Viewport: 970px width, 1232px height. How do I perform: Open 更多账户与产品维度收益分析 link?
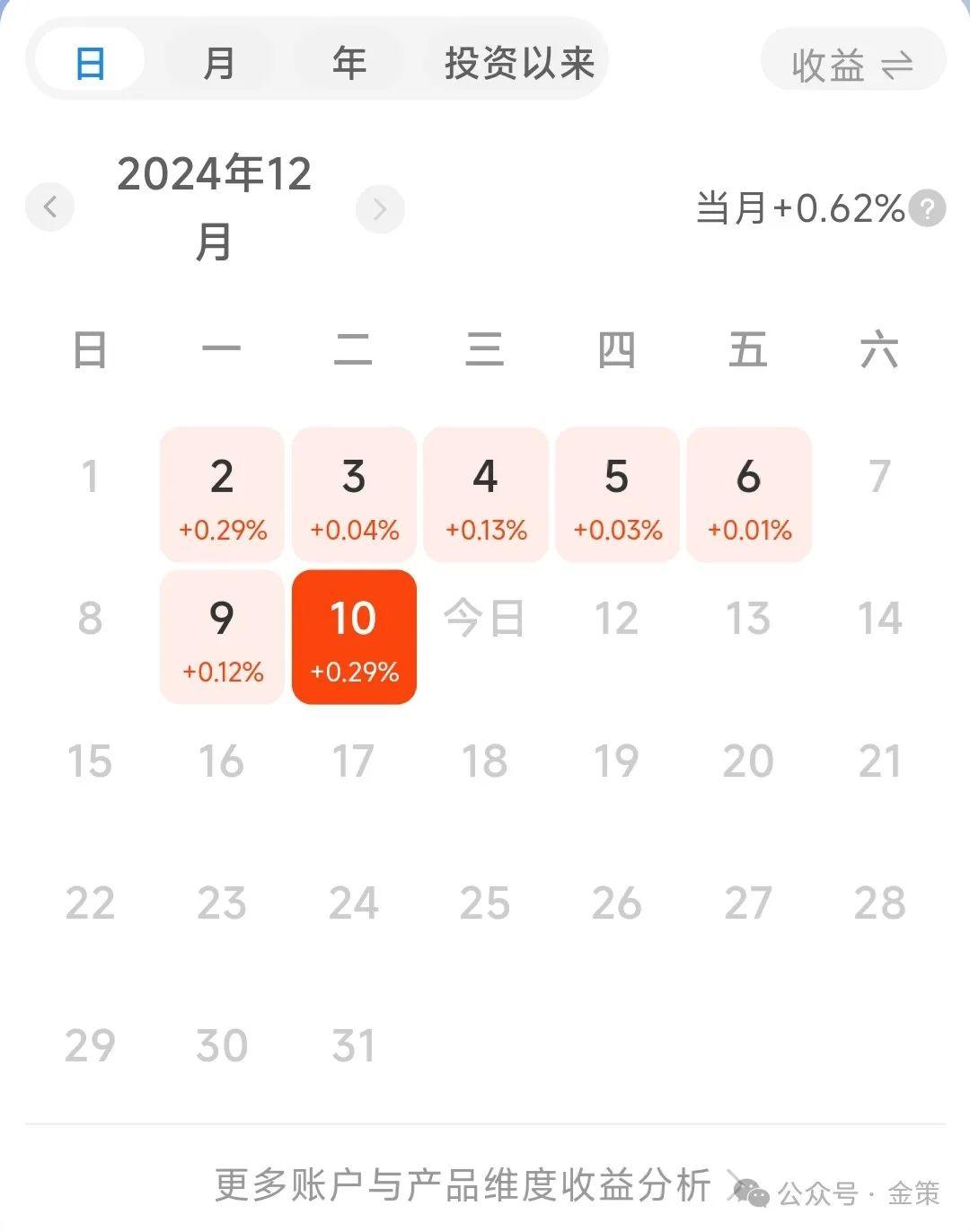463,1185
